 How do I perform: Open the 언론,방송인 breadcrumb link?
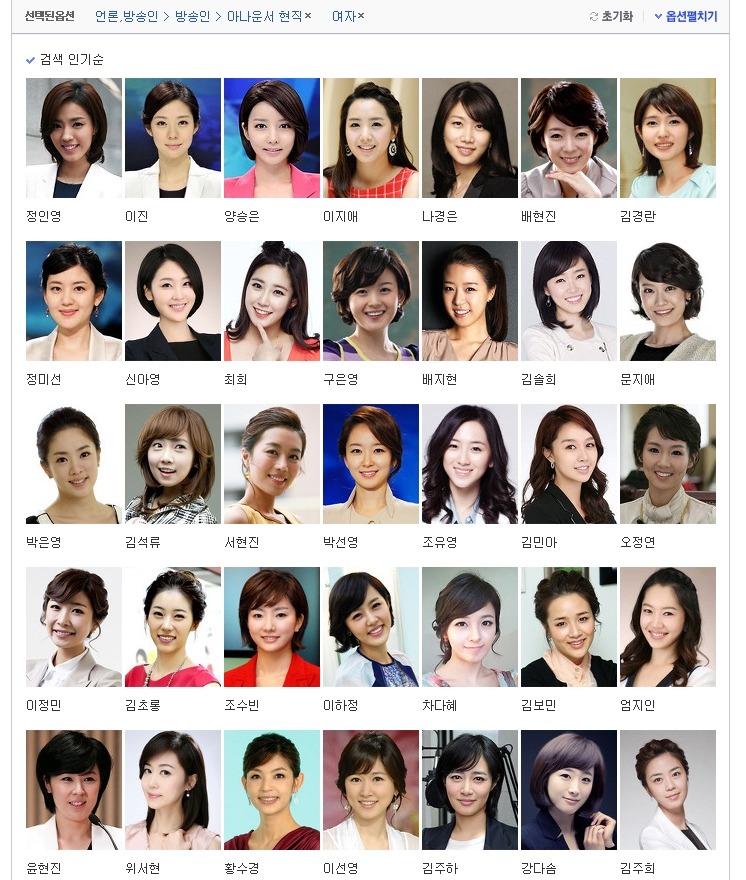[126, 17]
